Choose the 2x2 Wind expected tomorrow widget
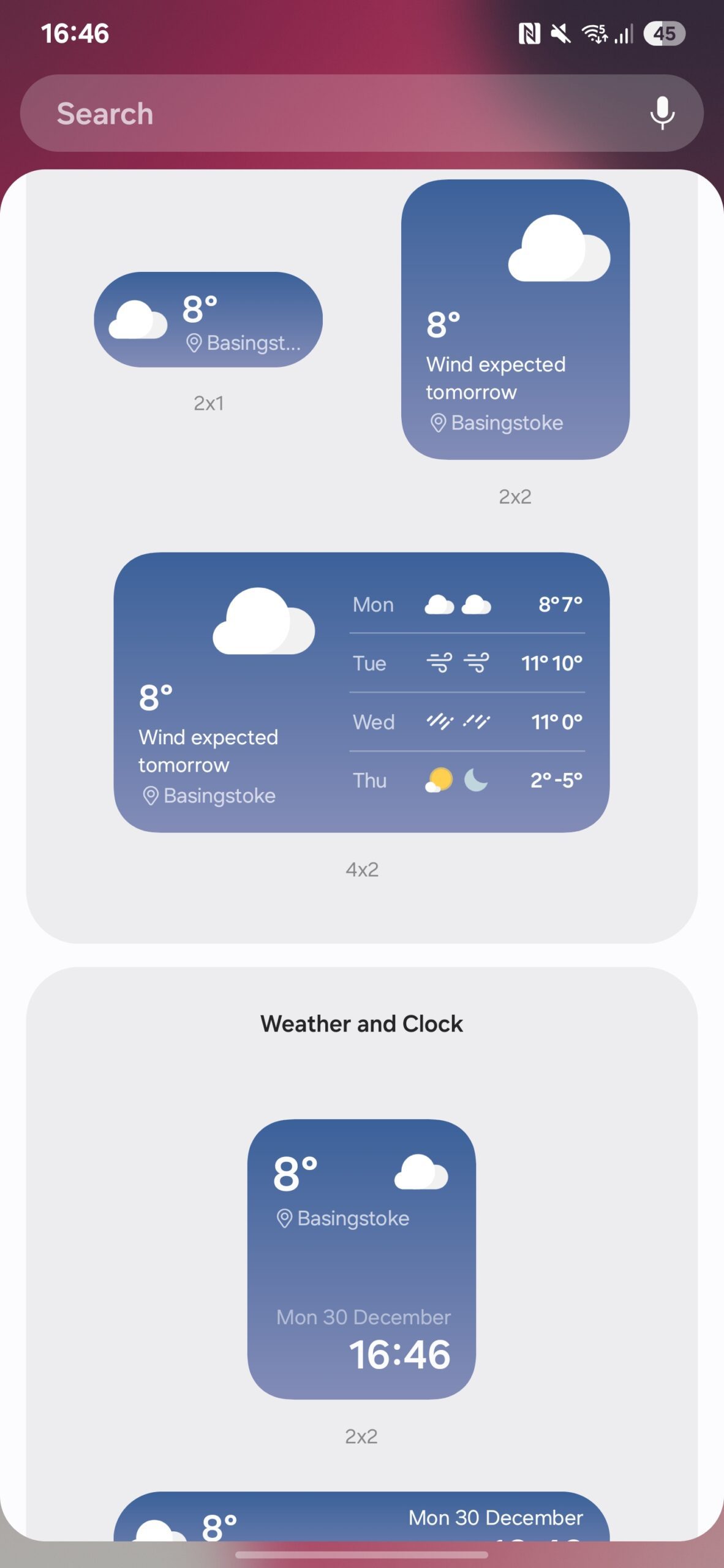 (515, 320)
